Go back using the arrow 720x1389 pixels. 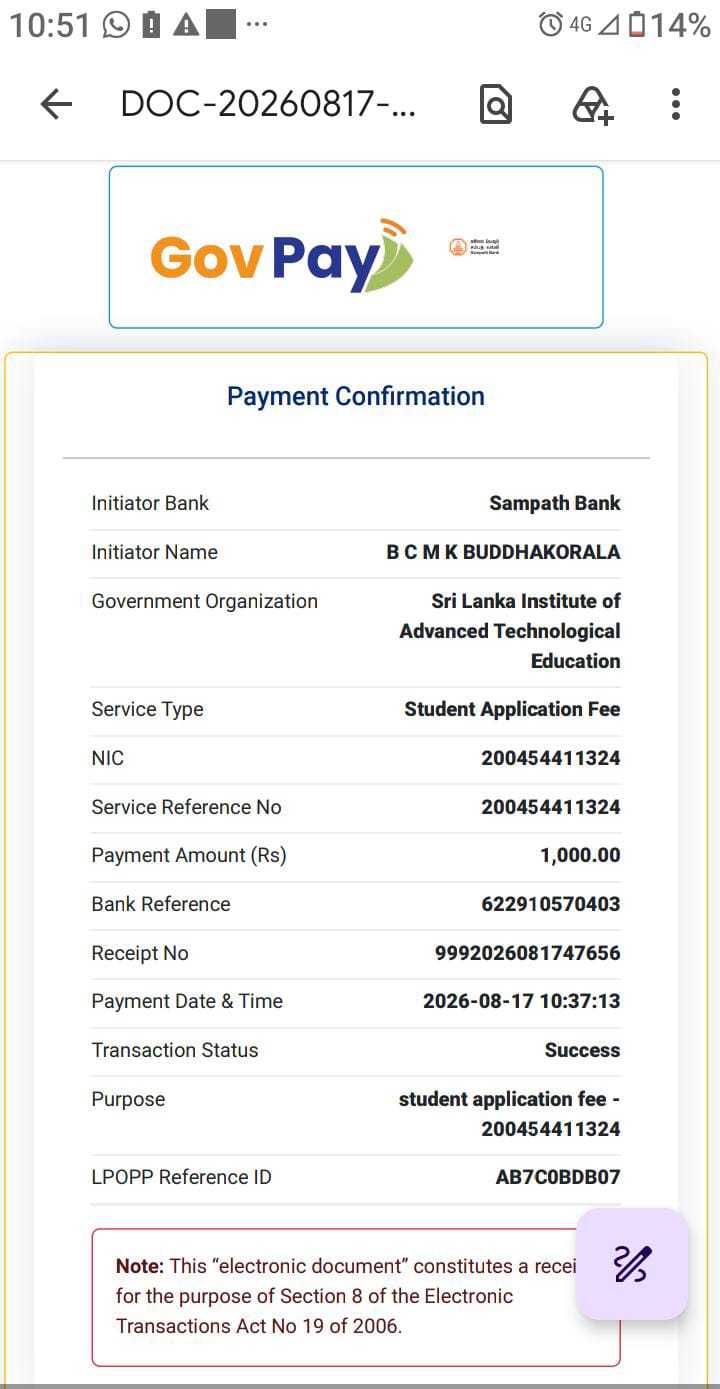[56, 104]
